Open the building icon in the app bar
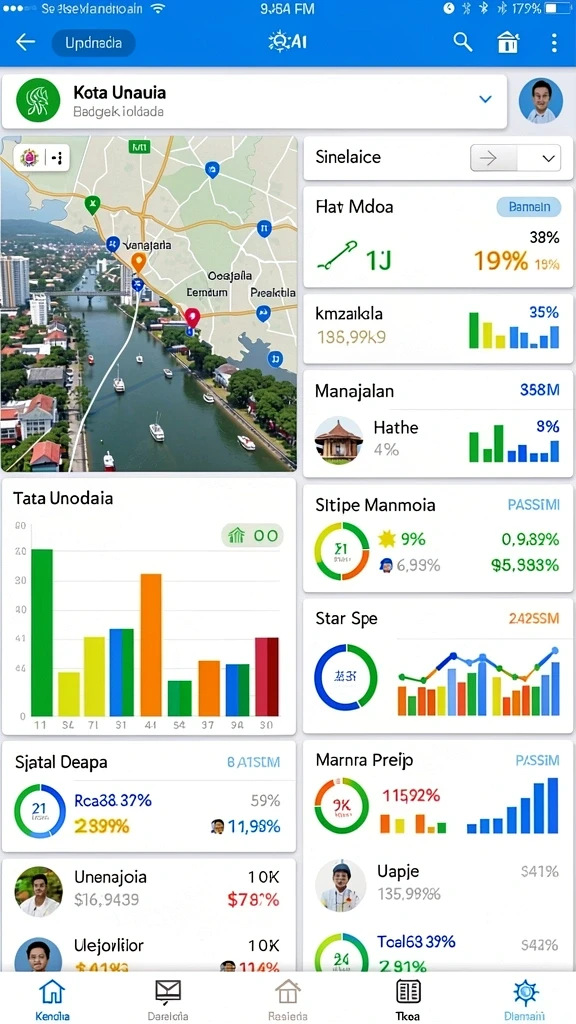Screen dimensions: 576x1024 [x=508, y=43]
